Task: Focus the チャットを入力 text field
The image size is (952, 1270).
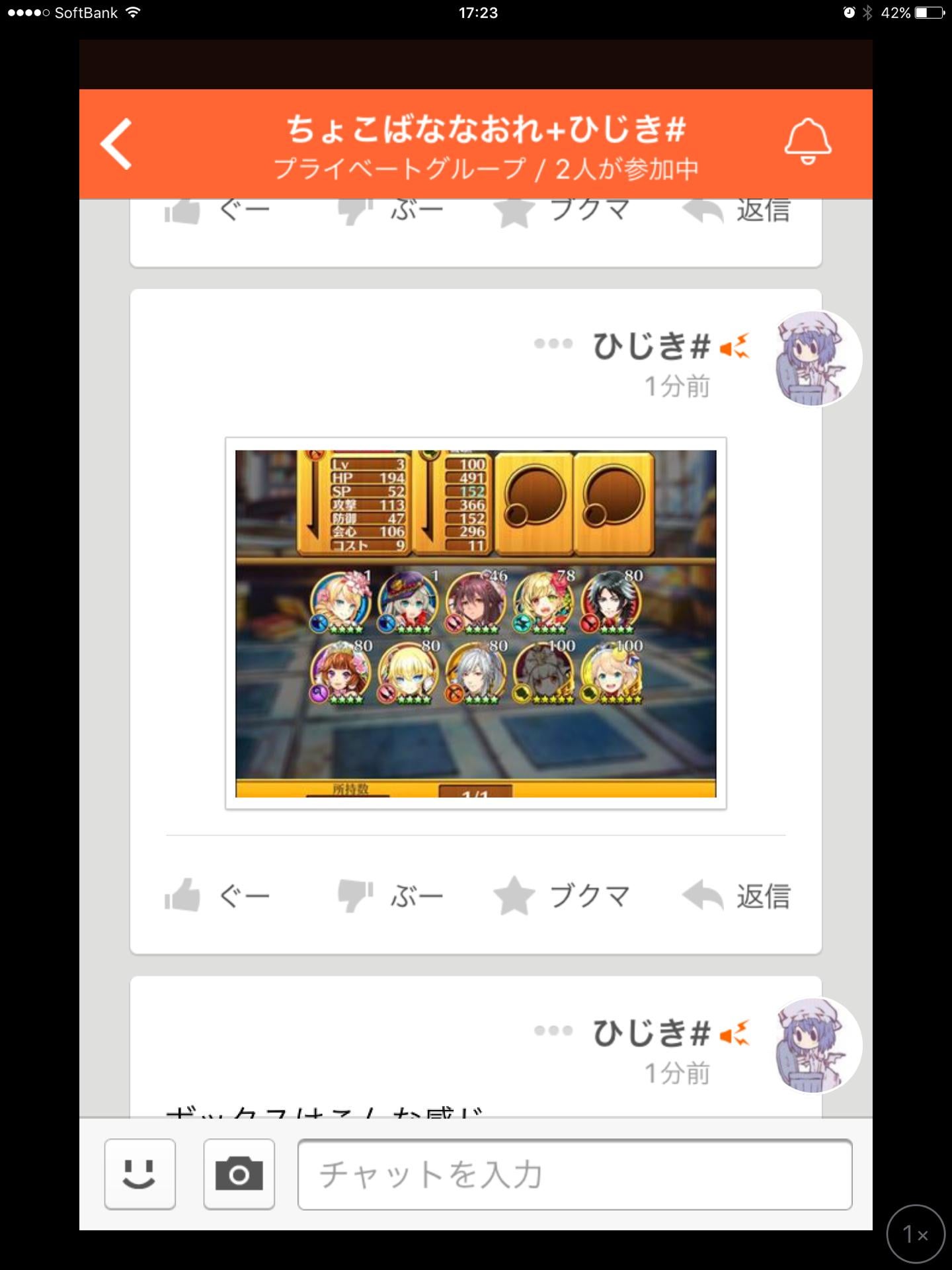Action: point(575,1174)
